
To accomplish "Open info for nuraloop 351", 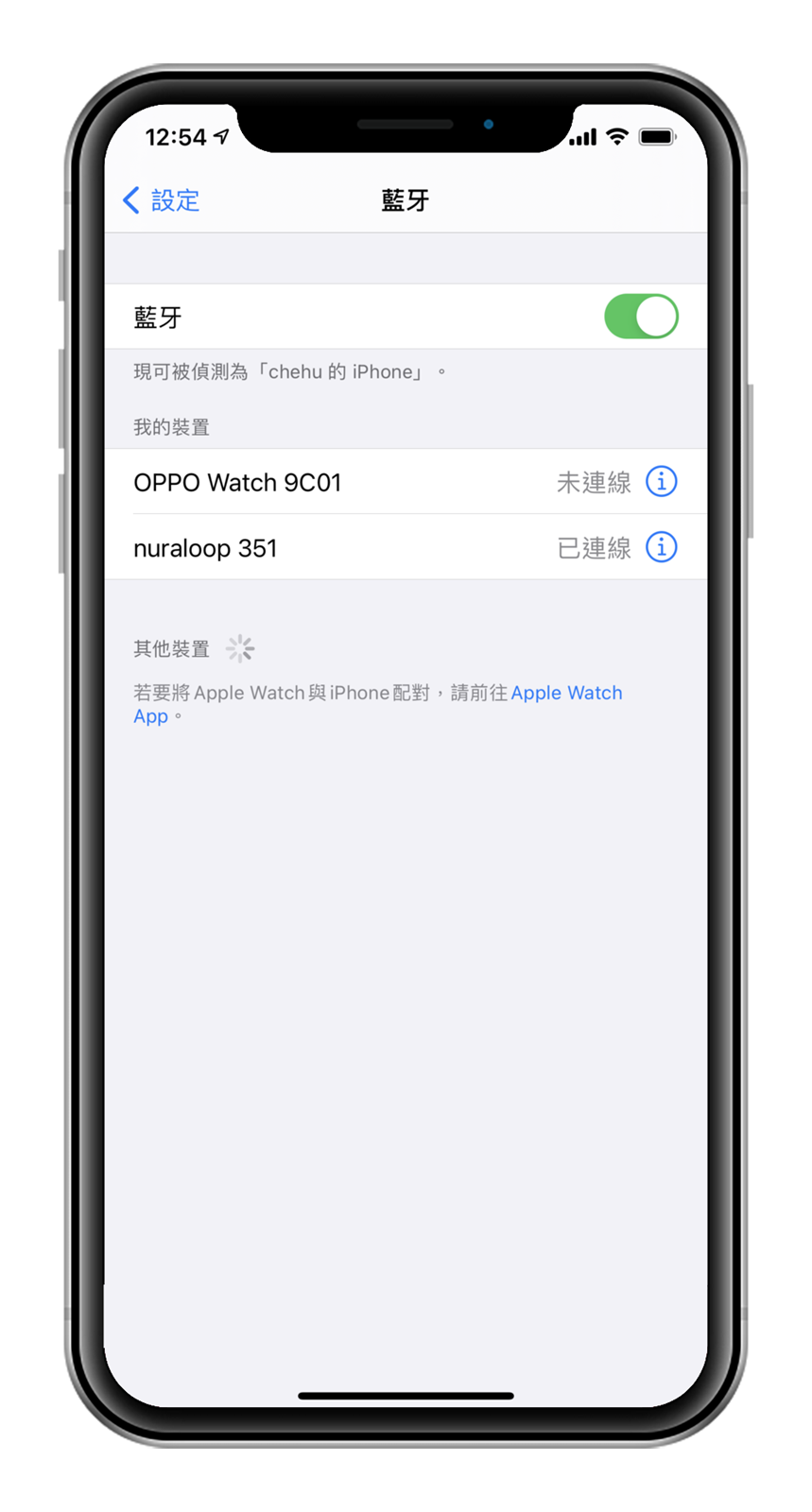I will point(661,547).
